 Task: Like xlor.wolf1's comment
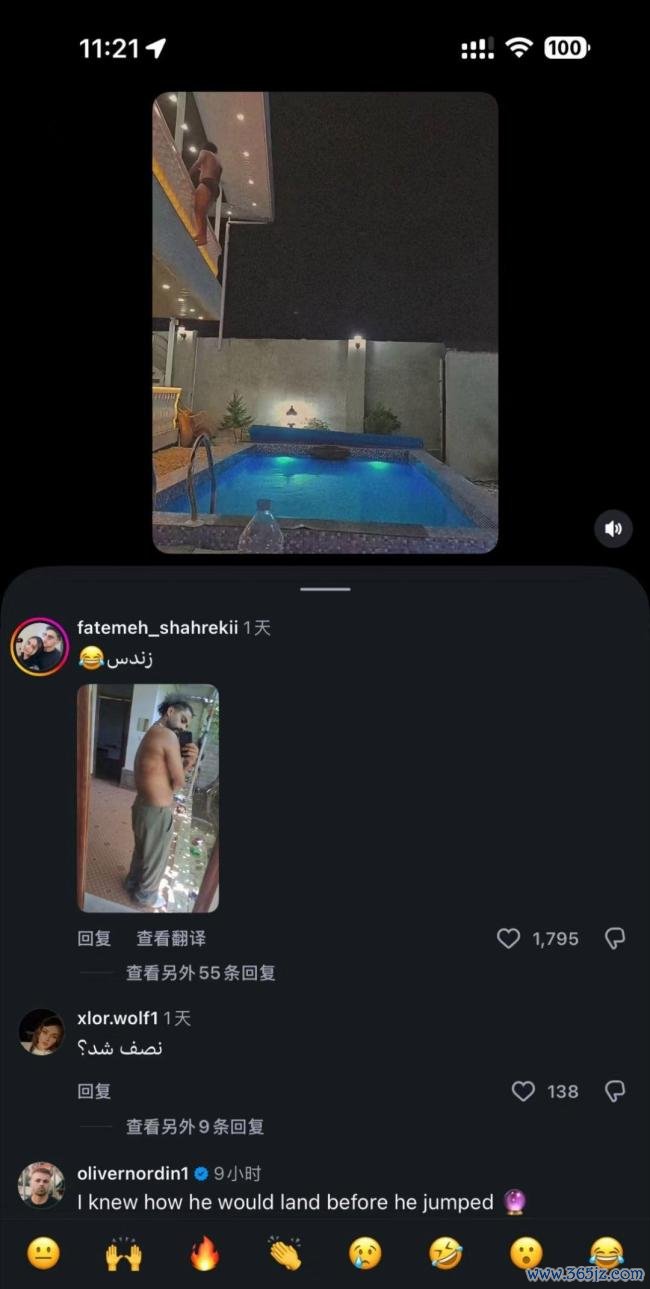point(523,1091)
